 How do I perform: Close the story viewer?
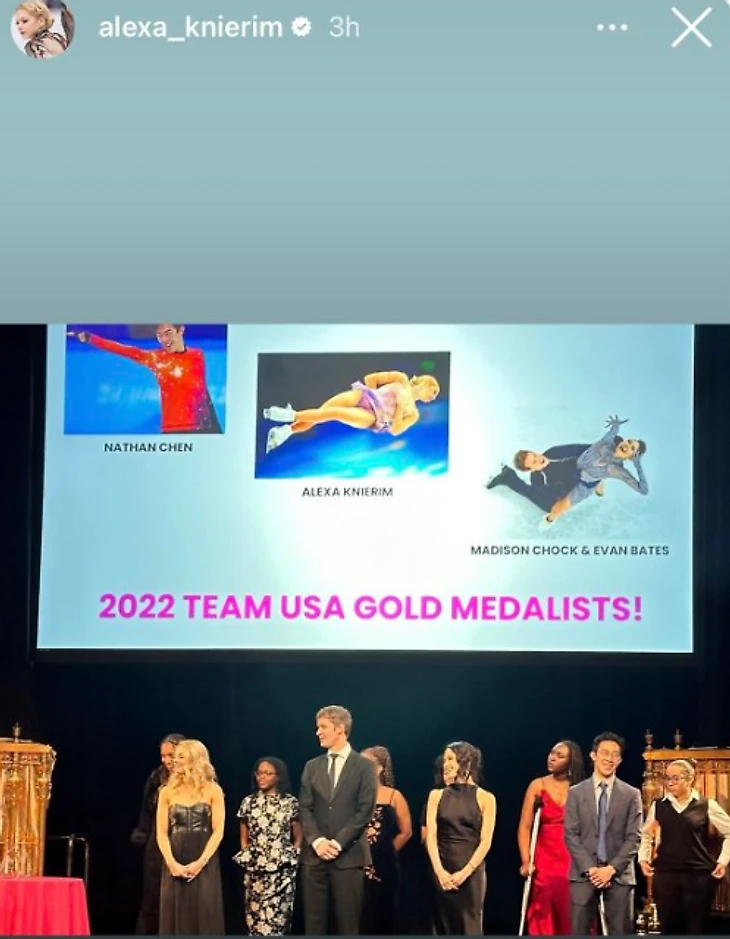[691, 28]
